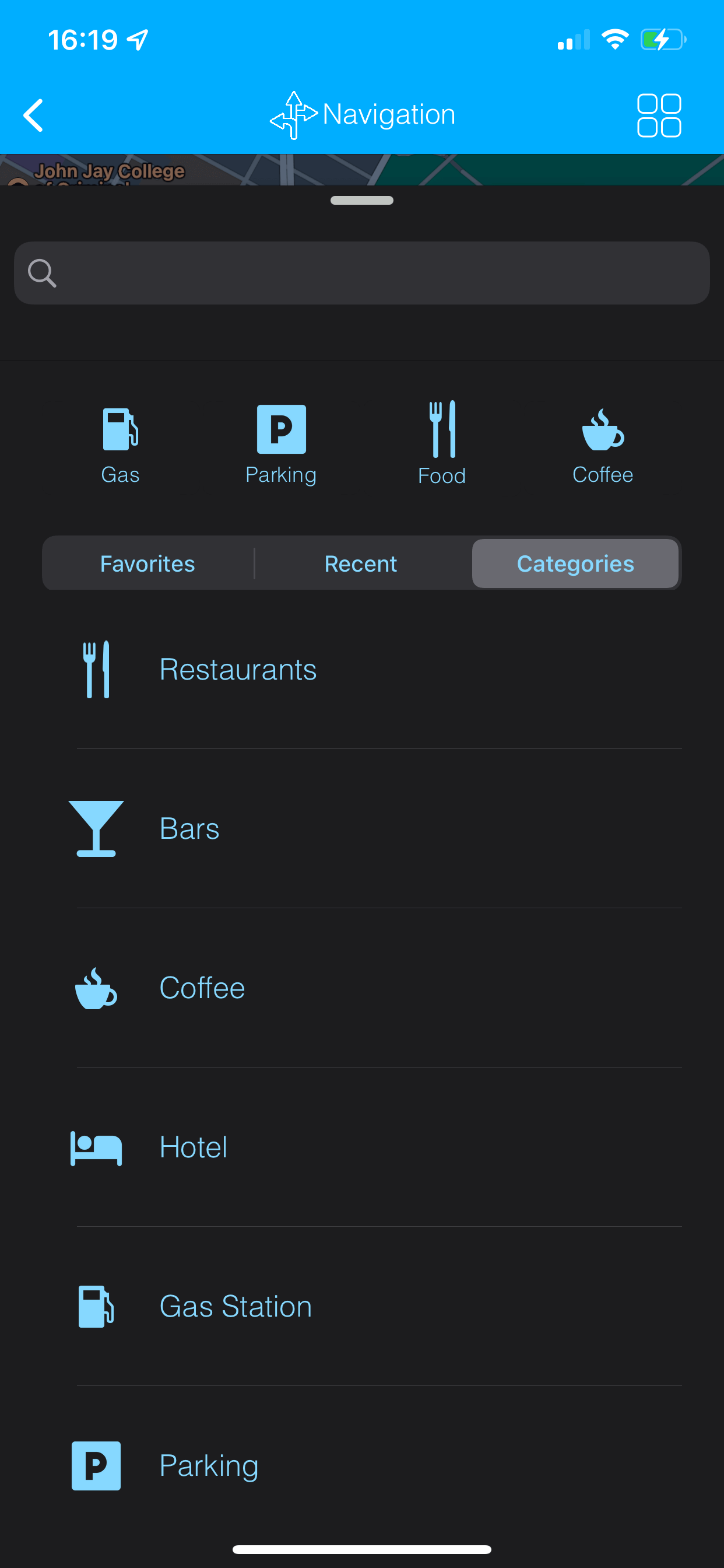Image resolution: width=724 pixels, height=1568 pixels.
Task: Select the Categories tab
Action: (x=575, y=563)
